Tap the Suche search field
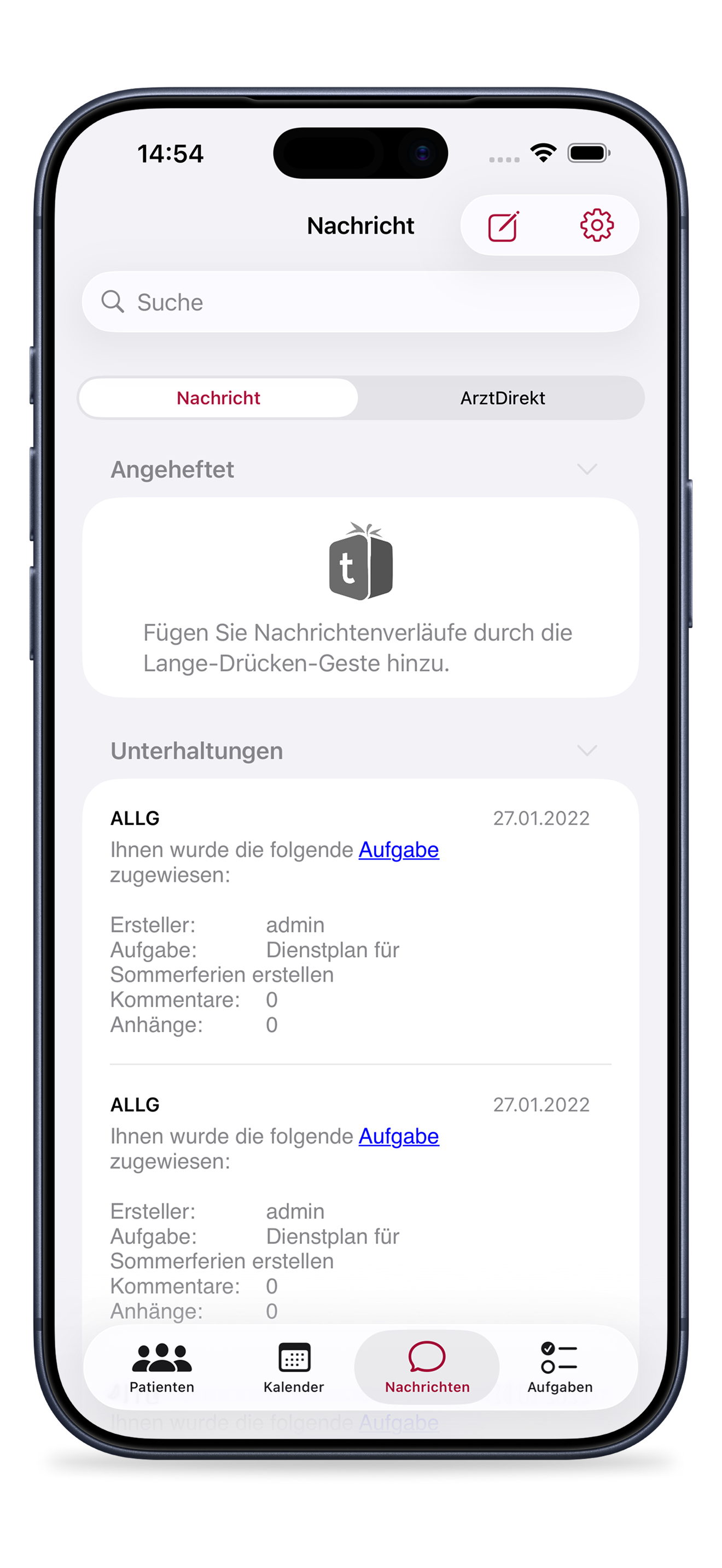Viewport: 722px width, 1568px height. (x=360, y=302)
